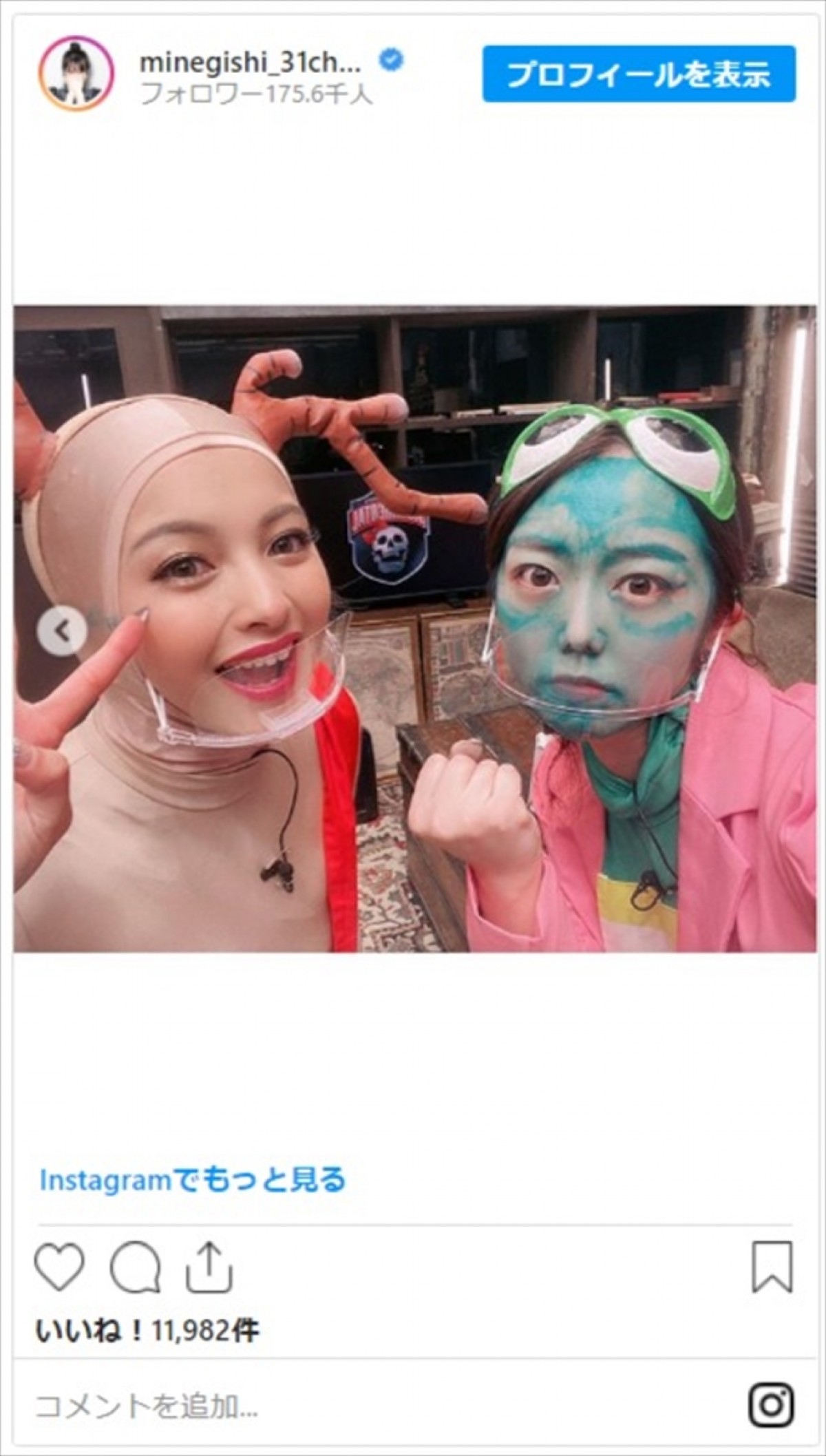The image size is (826, 1456).
Task: Tap the プロフィールを表示 button
Action: tap(638, 74)
